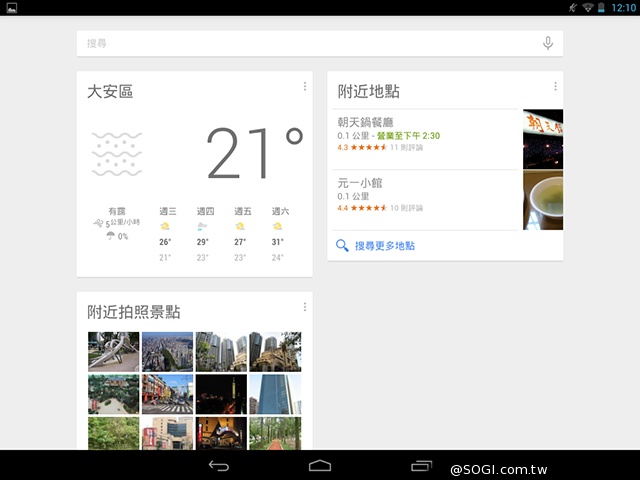Open the overflow menu on 大安區 weather card
The height and width of the screenshot is (480, 640).
click(x=305, y=87)
